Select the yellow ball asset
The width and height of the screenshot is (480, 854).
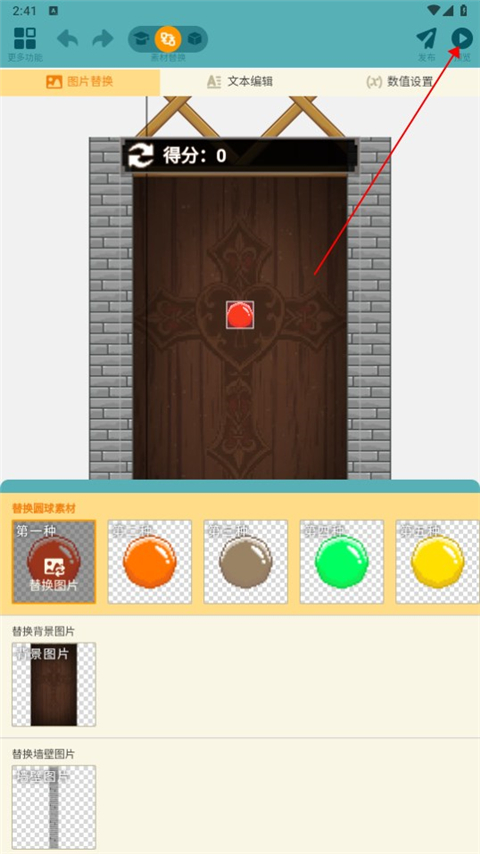(x=438, y=562)
